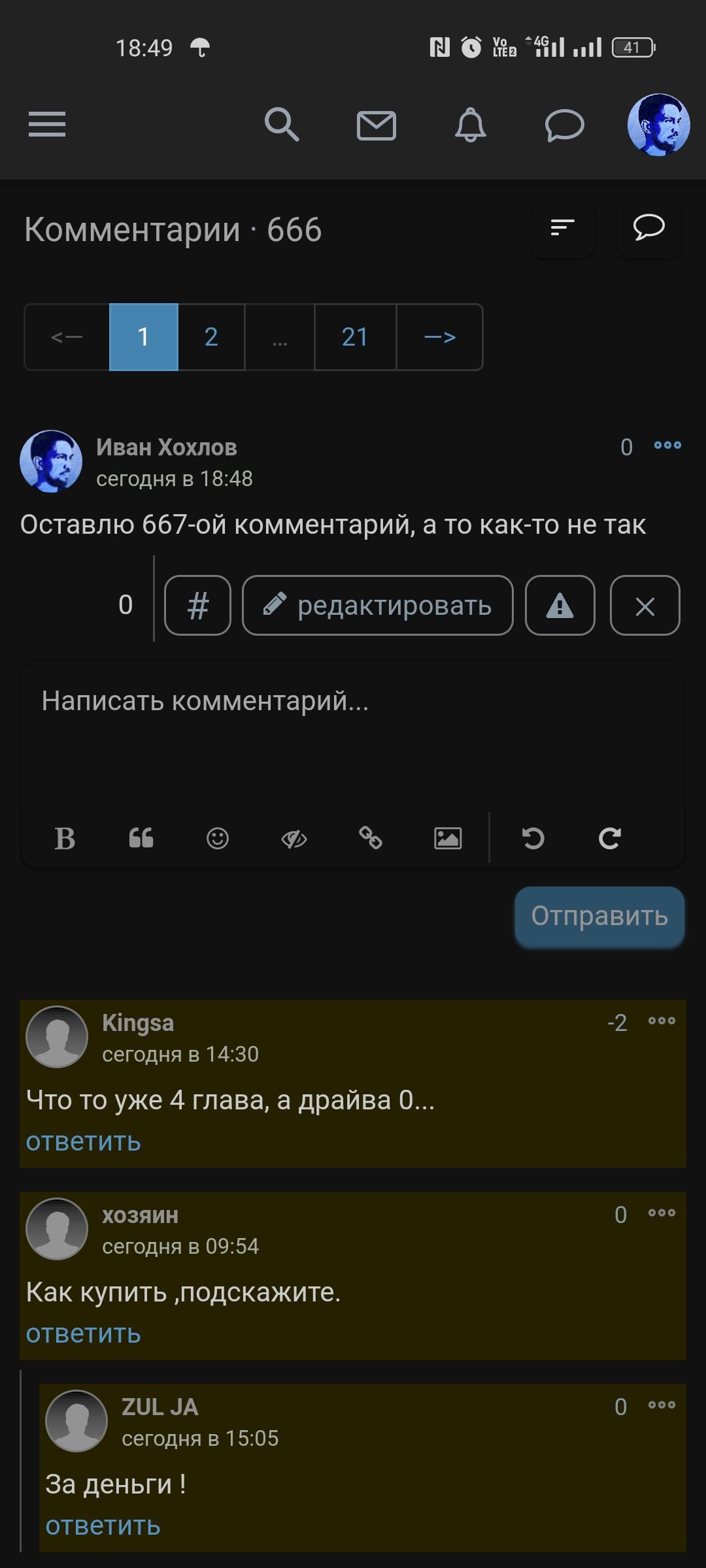706x1568 pixels.
Task: Open the hamburger navigation menu
Action: pyautogui.click(x=47, y=124)
